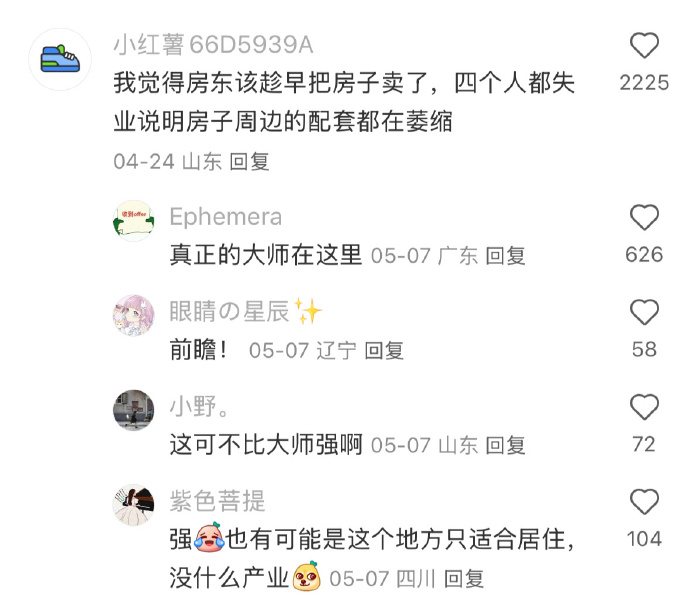
Task: Like the comment by 小红薯66D5939A
Action: tap(644, 46)
